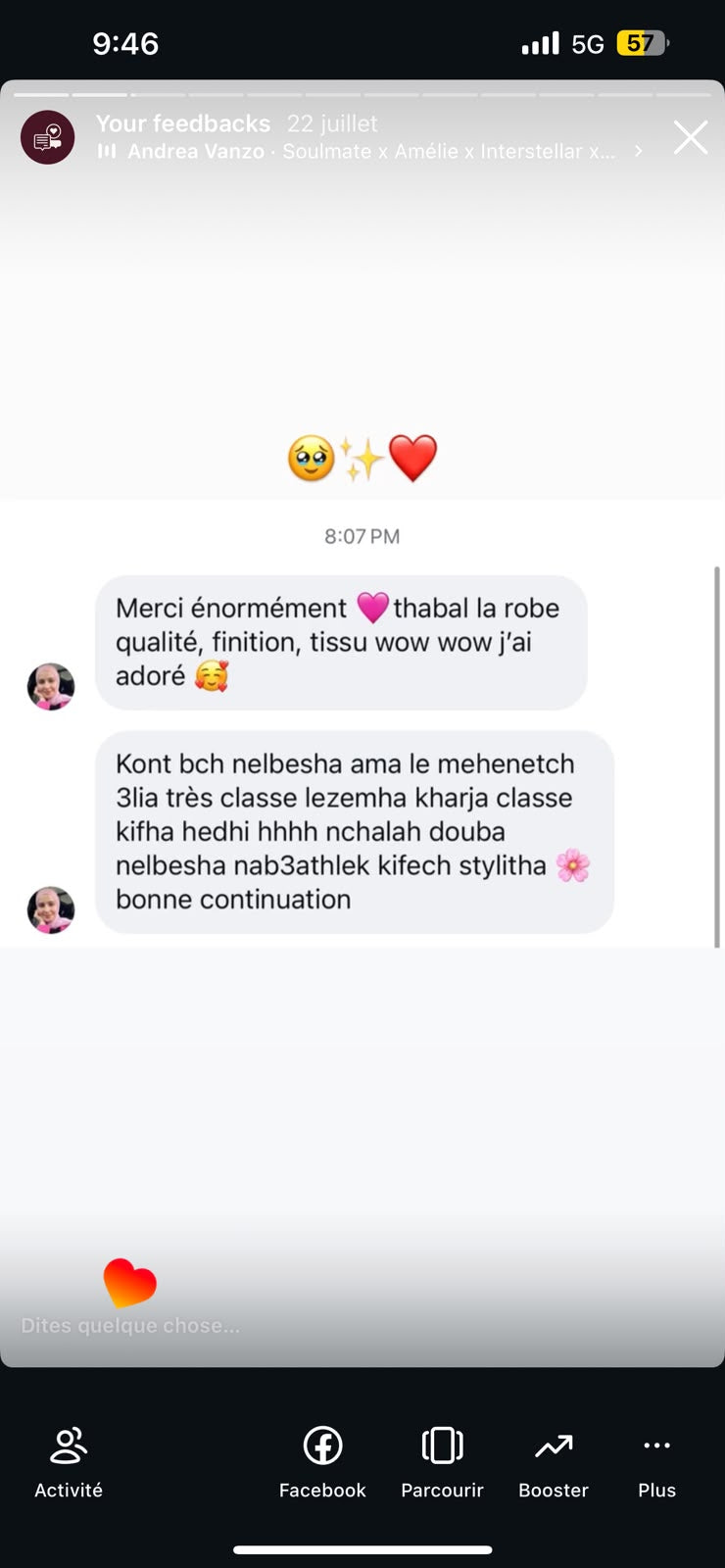This screenshot has height=1568, width=725.
Task: Close the story viewer
Action: 691,137
